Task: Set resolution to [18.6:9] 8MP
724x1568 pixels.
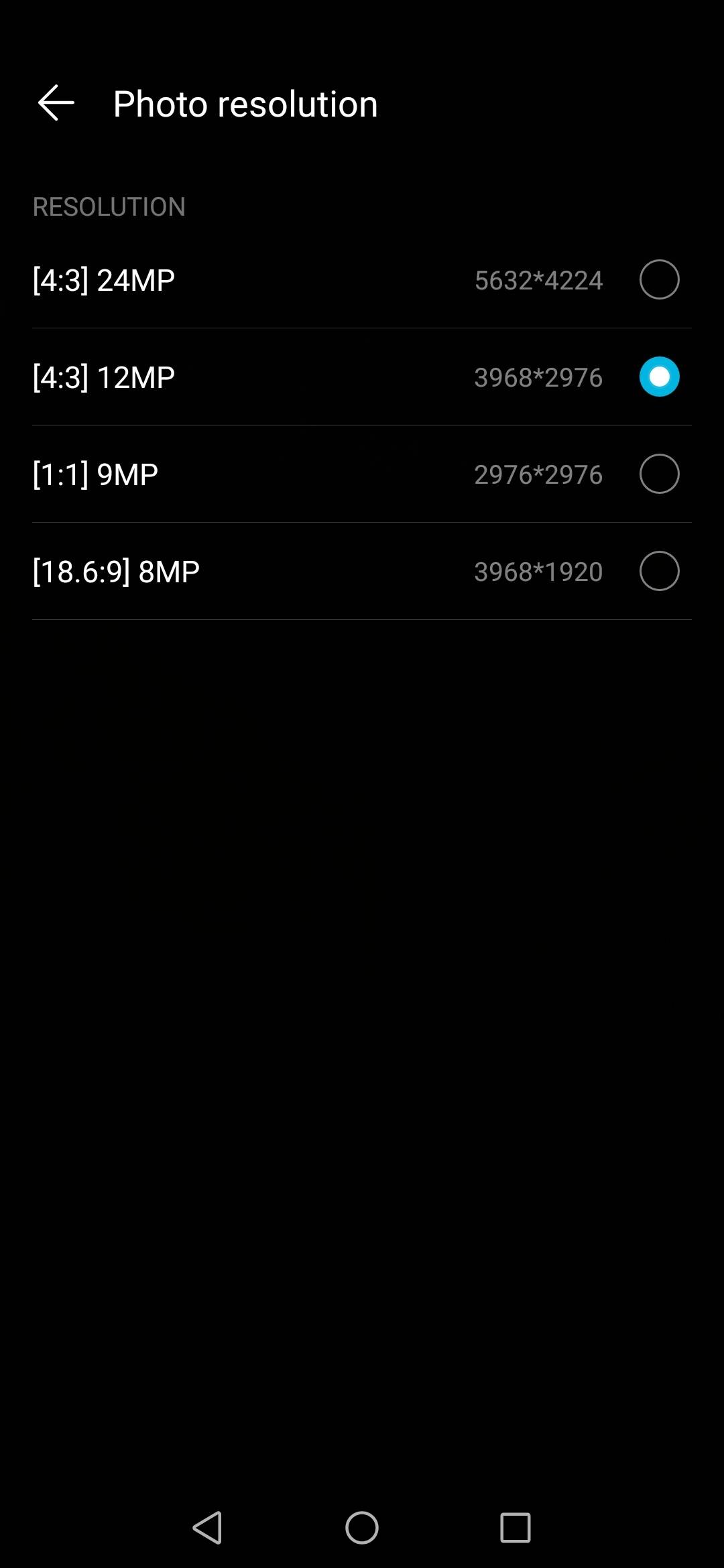Action: pos(362,572)
